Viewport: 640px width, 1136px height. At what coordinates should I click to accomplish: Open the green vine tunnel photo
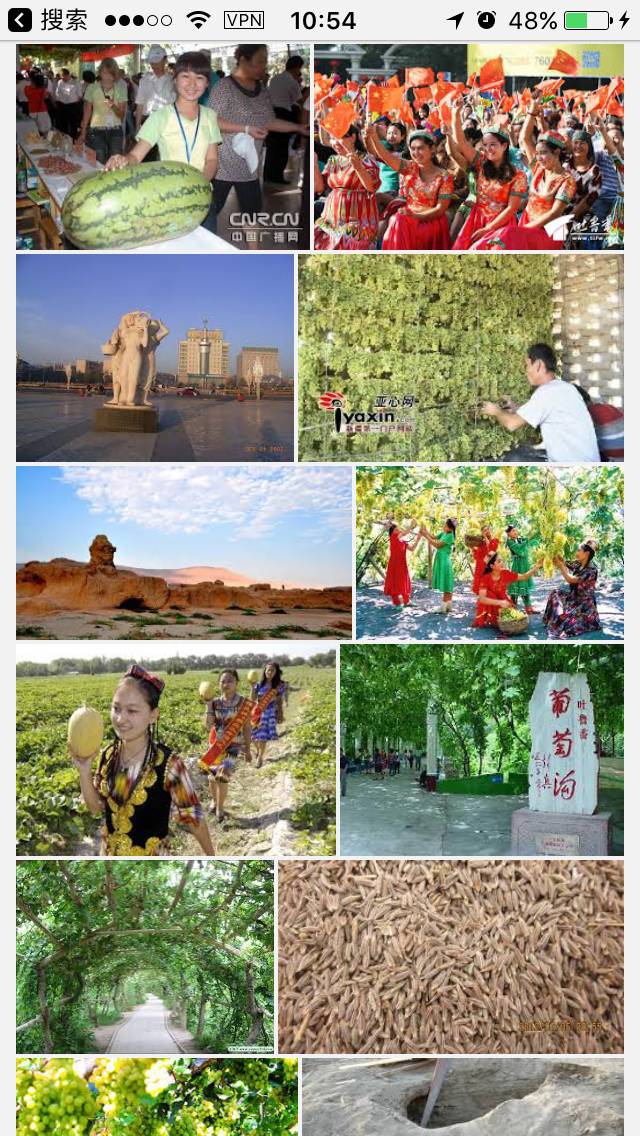[145, 956]
